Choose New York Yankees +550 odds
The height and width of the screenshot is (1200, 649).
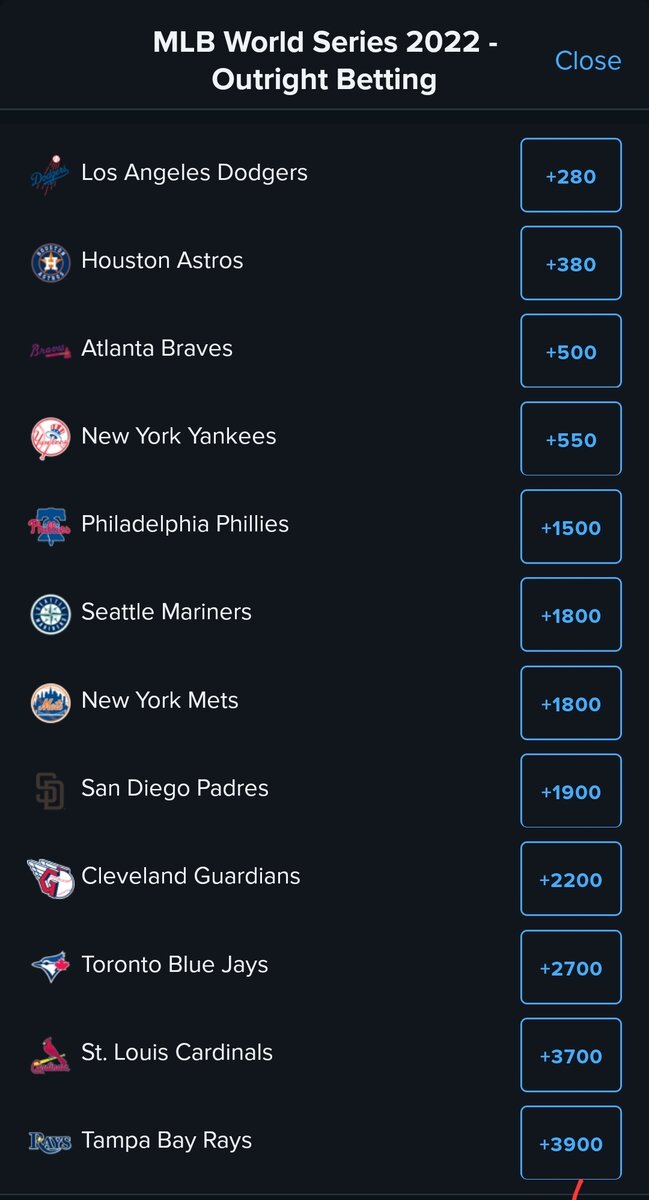click(x=571, y=440)
